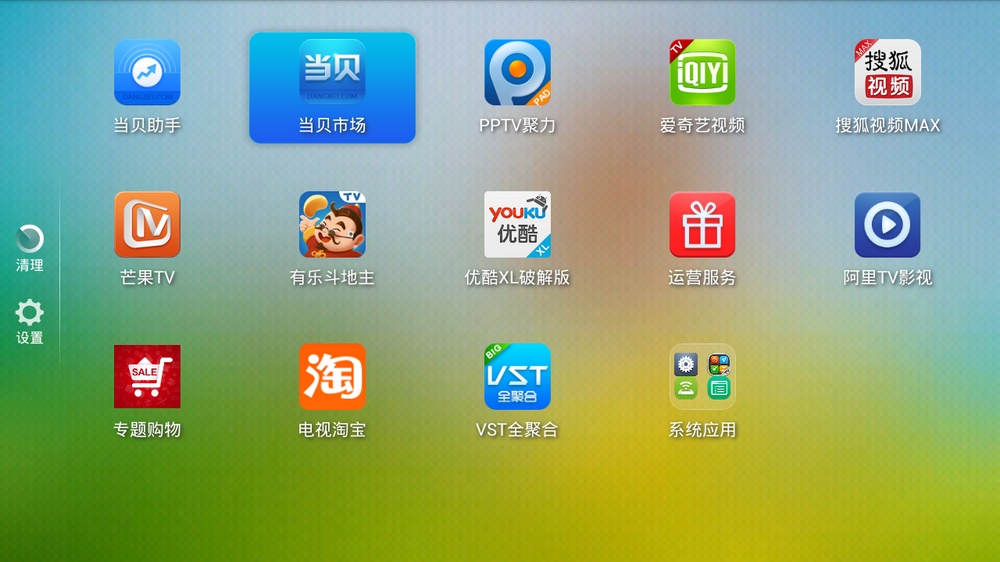Launch 电视淘宝 app
The image size is (1000, 562).
click(x=332, y=377)
